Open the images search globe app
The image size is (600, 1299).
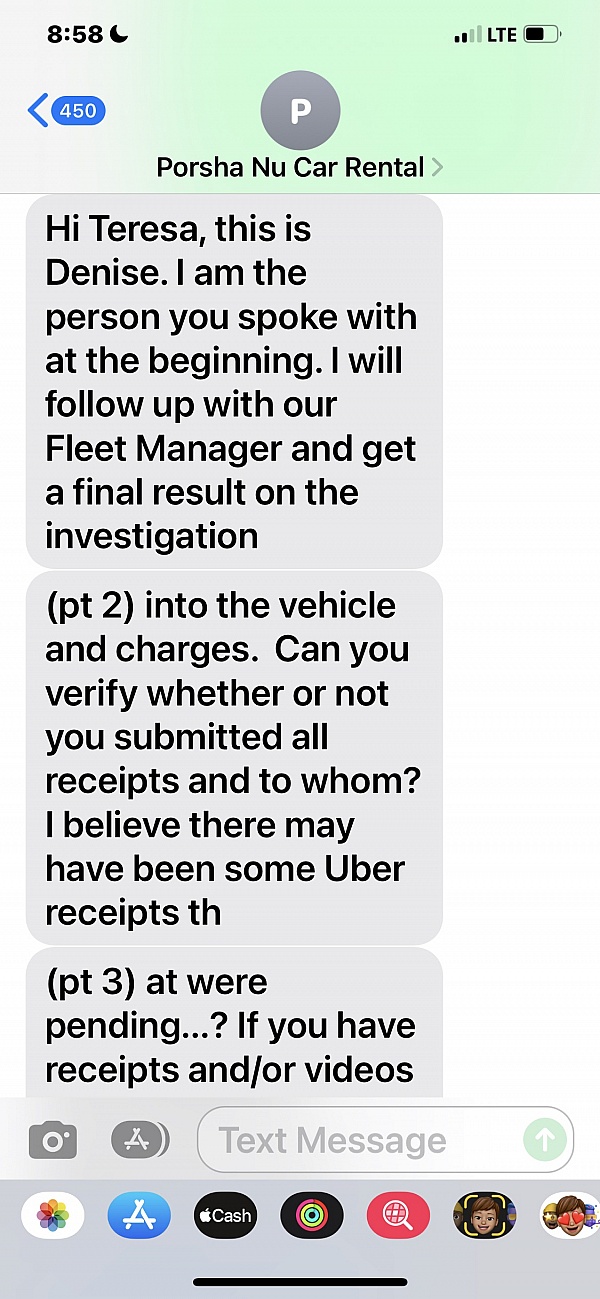click(398, 1216)
